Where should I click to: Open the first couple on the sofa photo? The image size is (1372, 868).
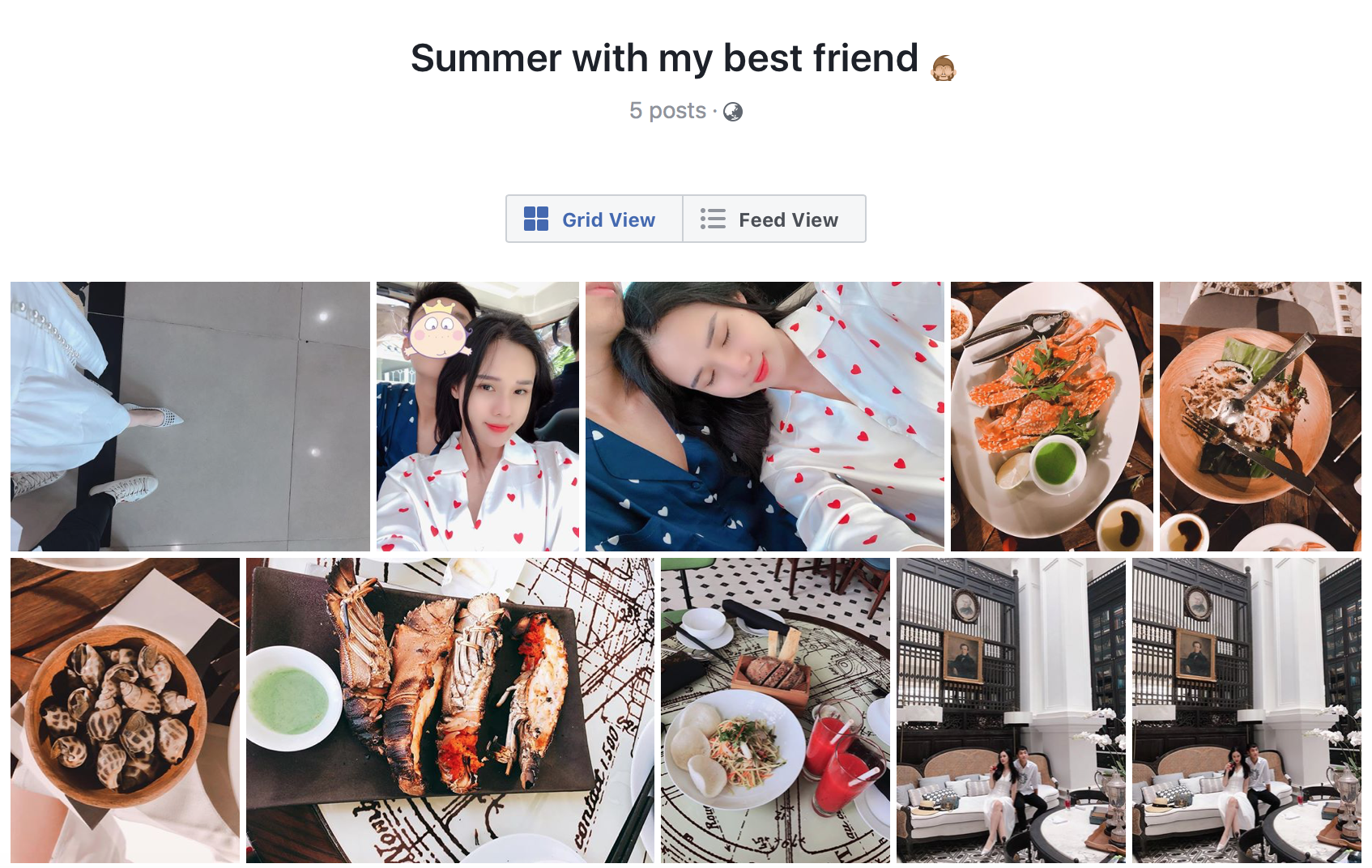(1010, 710)
